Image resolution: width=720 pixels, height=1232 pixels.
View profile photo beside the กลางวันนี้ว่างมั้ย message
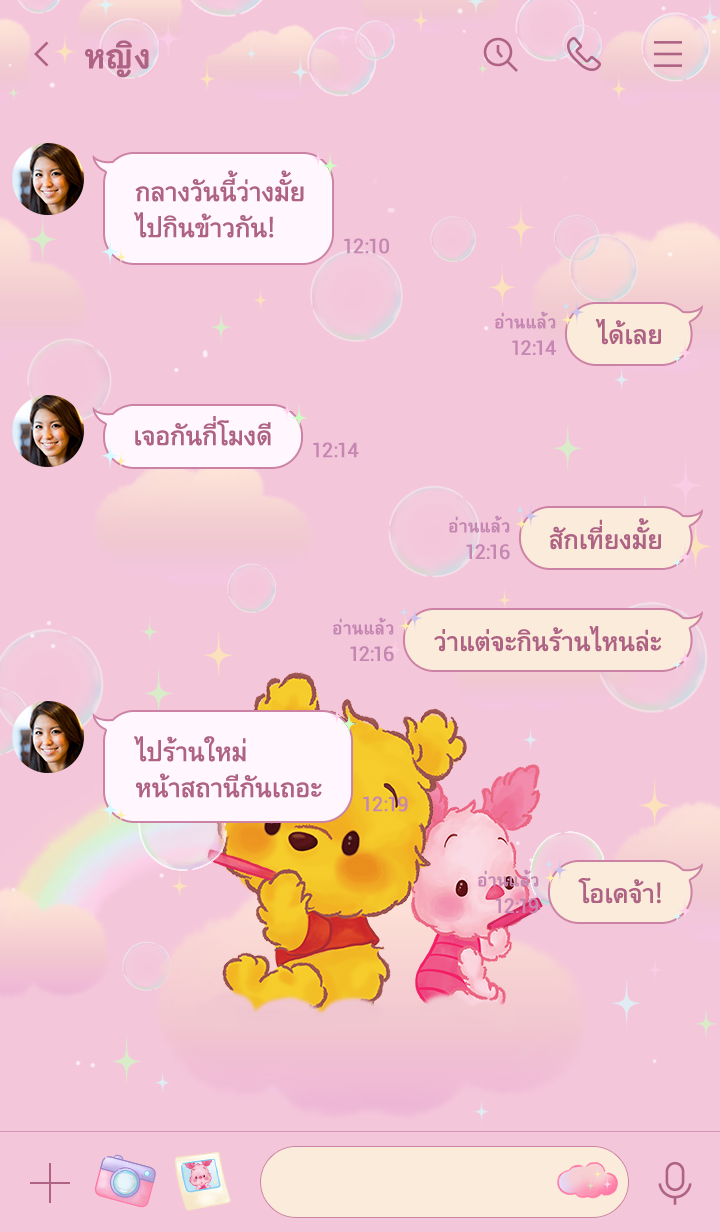point(48,179)
